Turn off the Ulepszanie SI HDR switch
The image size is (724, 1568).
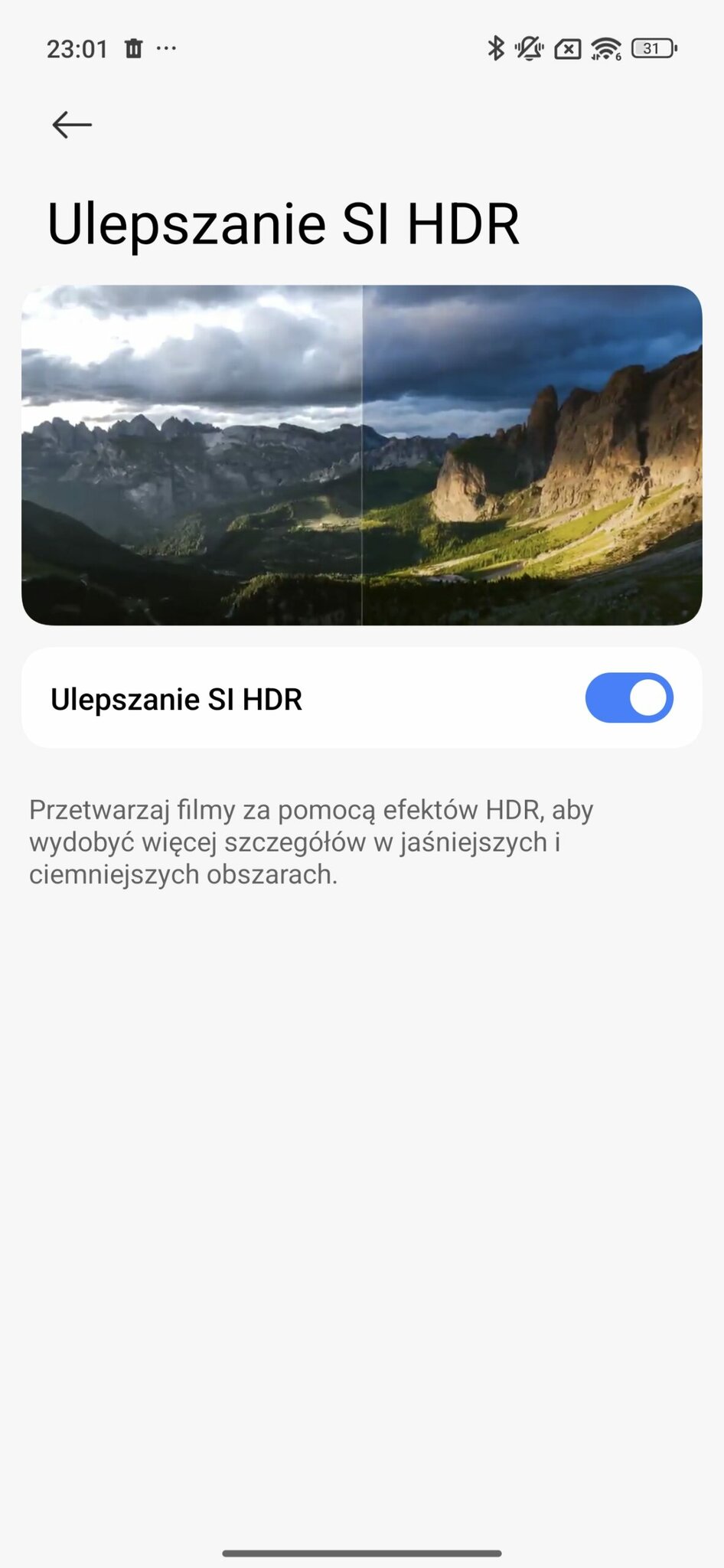coord(628,698)
